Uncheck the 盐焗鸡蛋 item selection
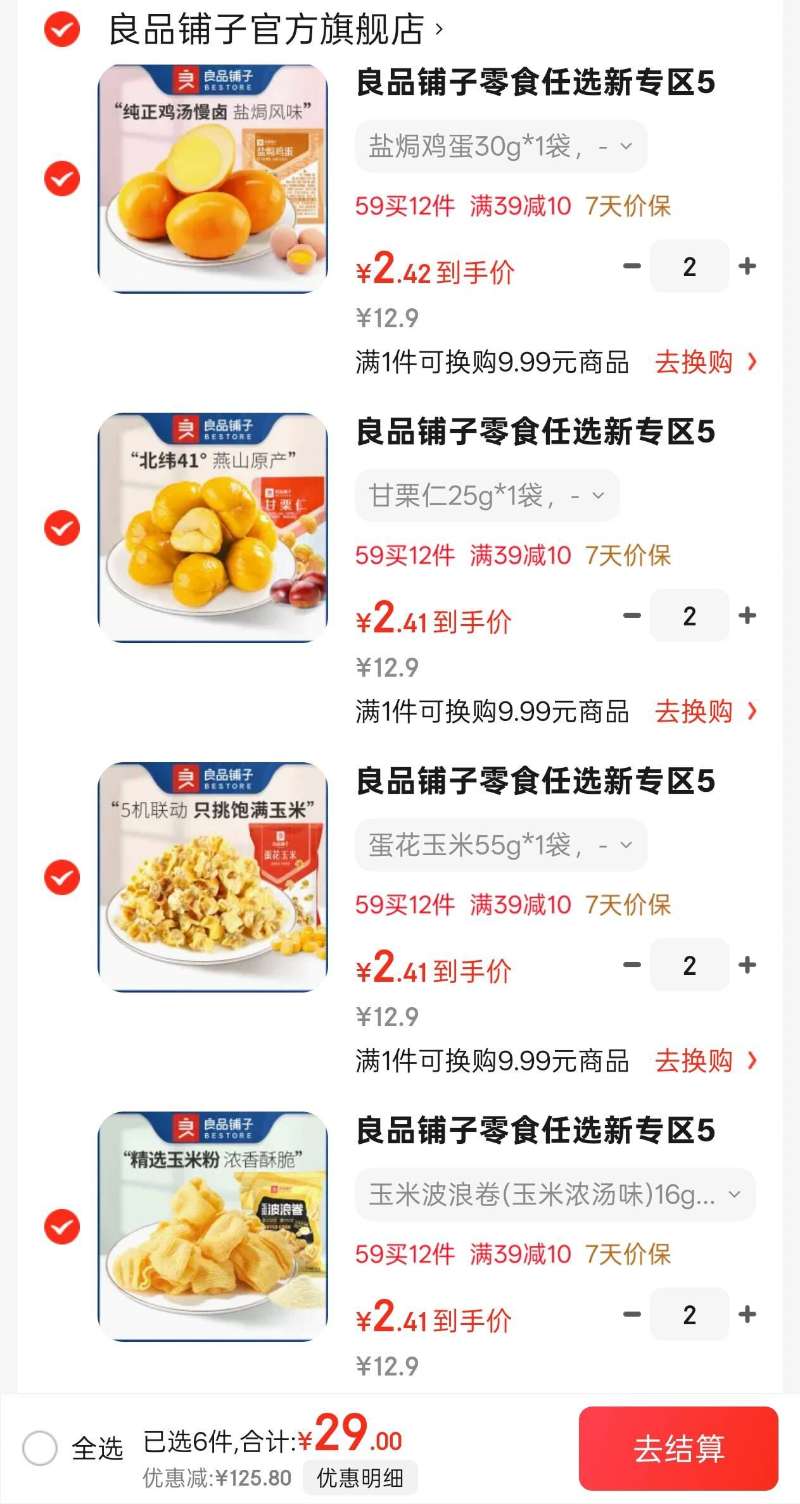The image size is (800, 1504). tap(62, 179)
